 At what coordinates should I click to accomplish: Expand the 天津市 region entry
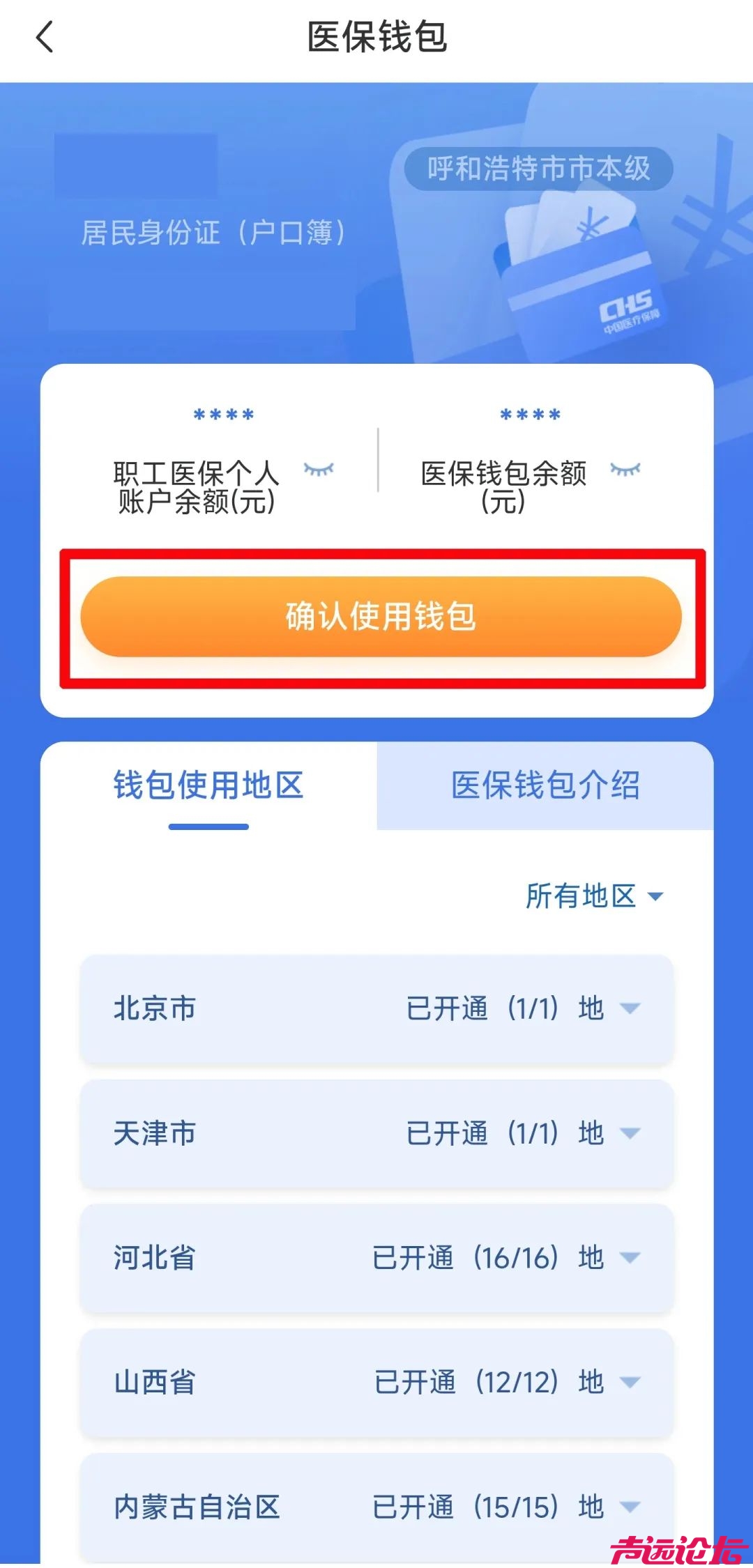[x=631, y=1134]
